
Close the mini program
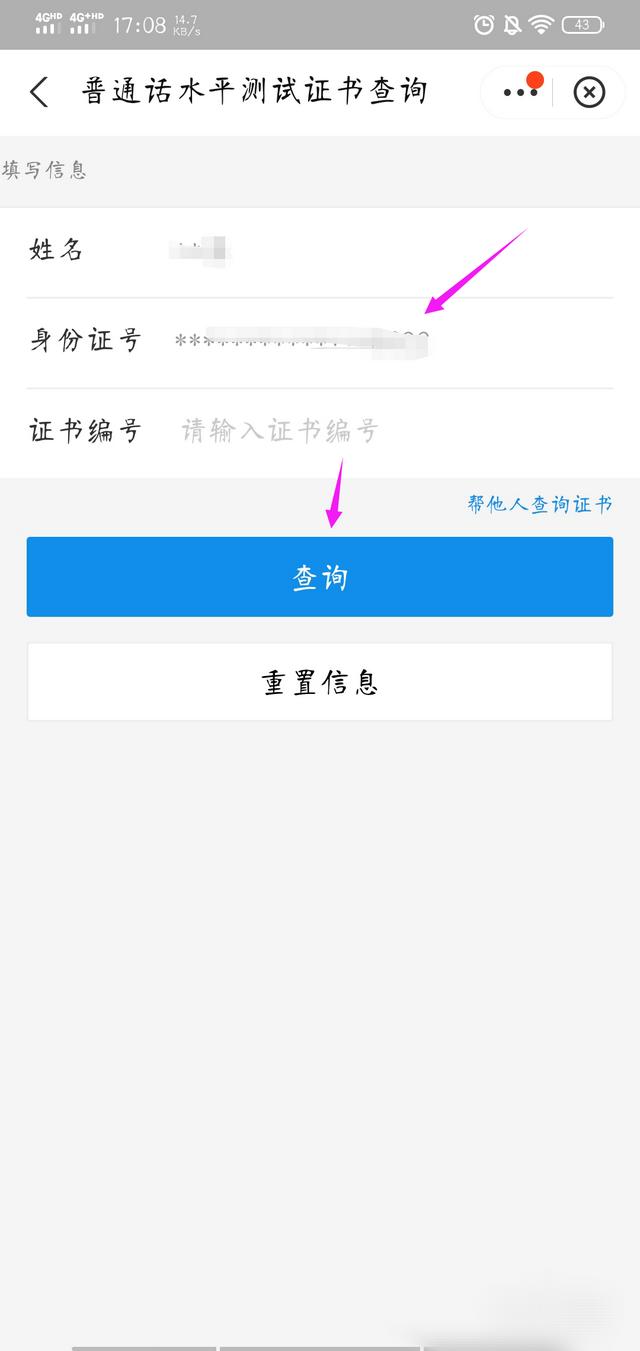point(589,93)
